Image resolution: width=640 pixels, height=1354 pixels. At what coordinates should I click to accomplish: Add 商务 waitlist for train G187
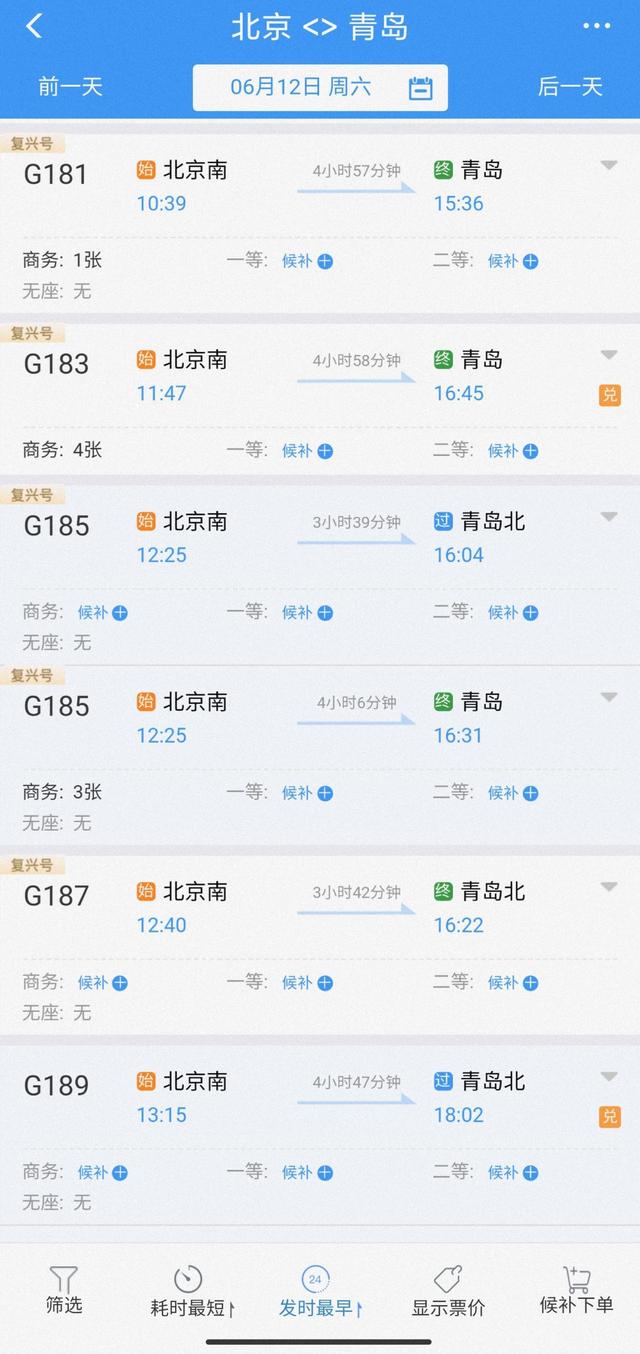(103, 983)
